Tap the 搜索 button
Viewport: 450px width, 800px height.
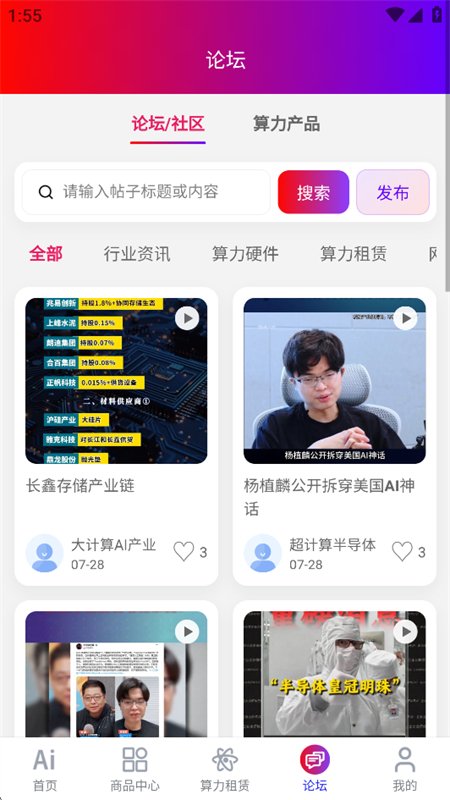pyautogui.click(x=313, y=192)
